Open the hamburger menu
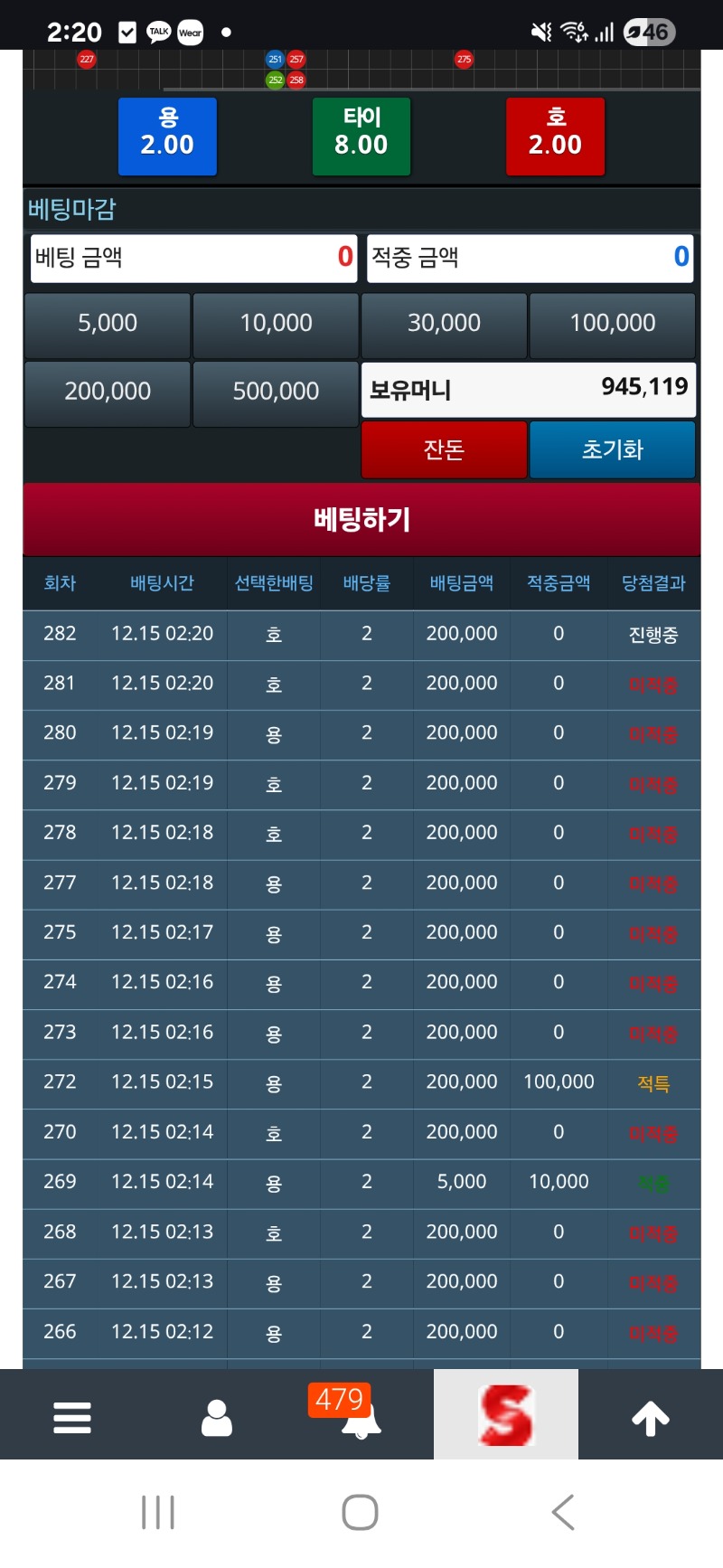 click(x=72, y=1417)
